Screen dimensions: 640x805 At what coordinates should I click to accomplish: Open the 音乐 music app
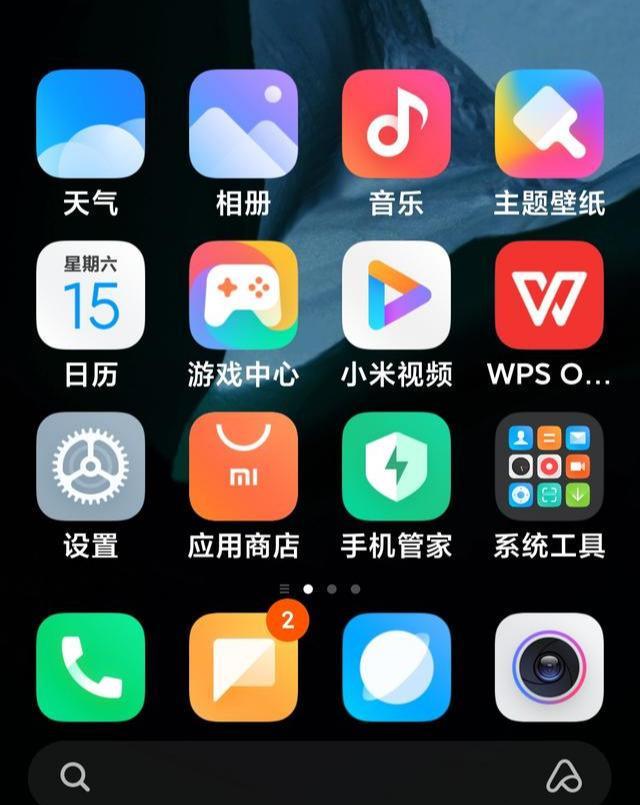point(396,124)
